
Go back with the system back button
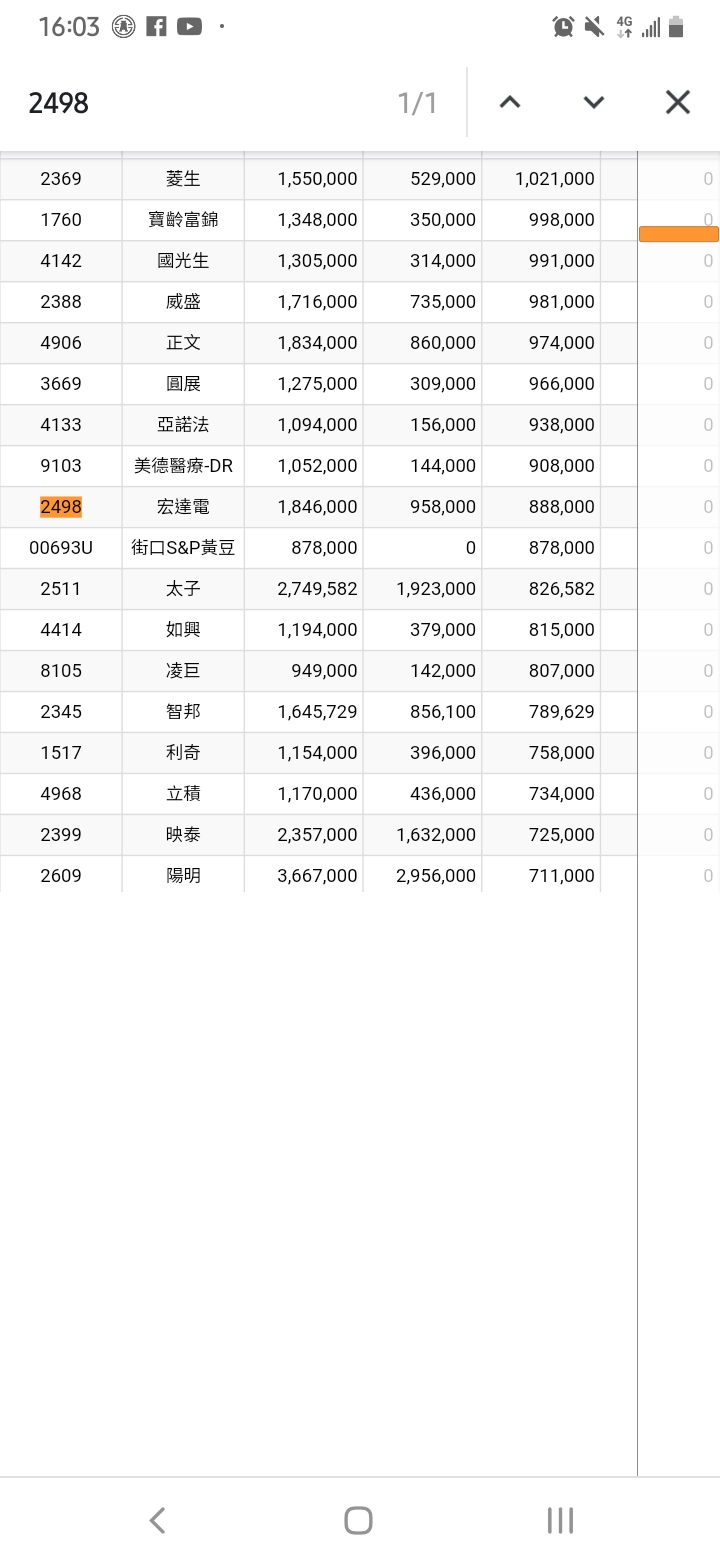pos(157,1520)
